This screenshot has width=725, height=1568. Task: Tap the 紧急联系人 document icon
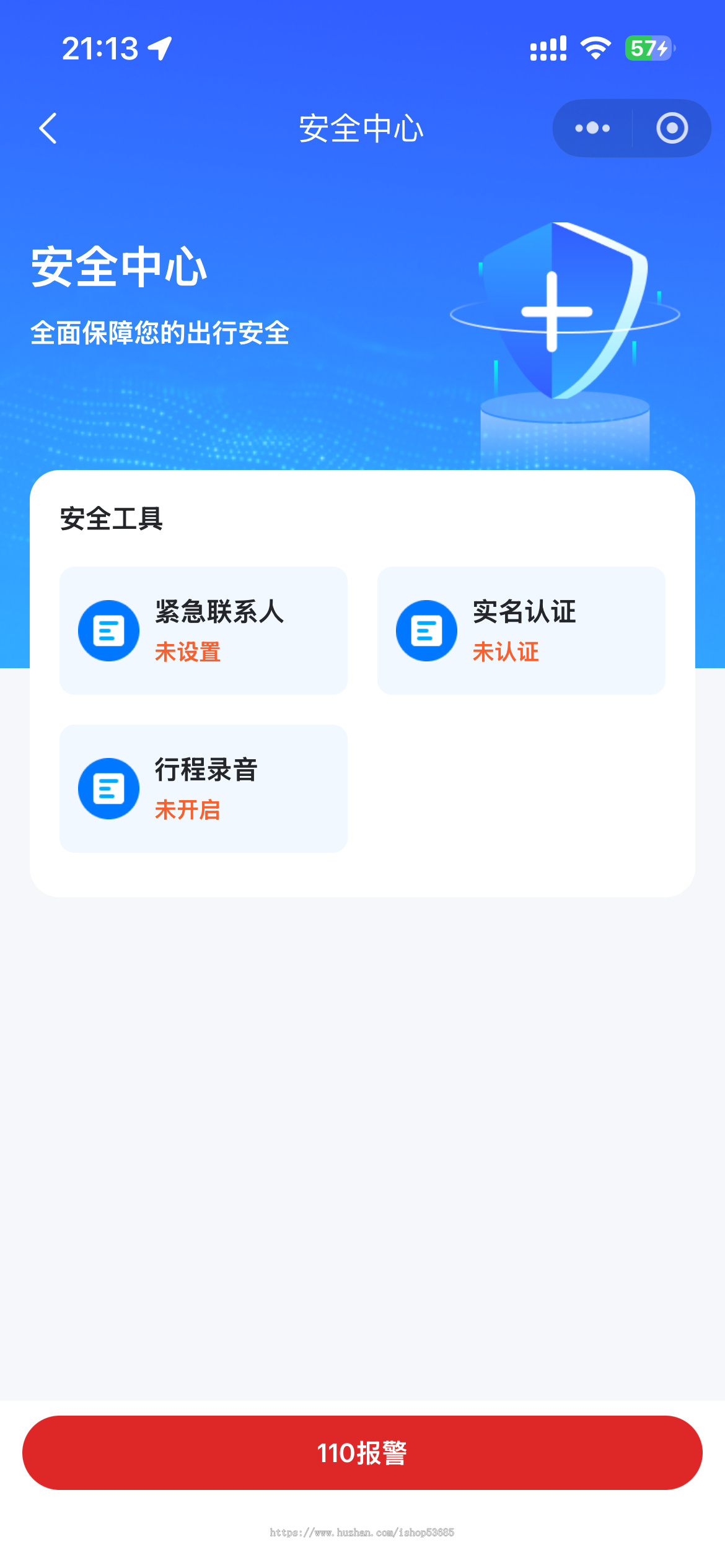[108, 630]
